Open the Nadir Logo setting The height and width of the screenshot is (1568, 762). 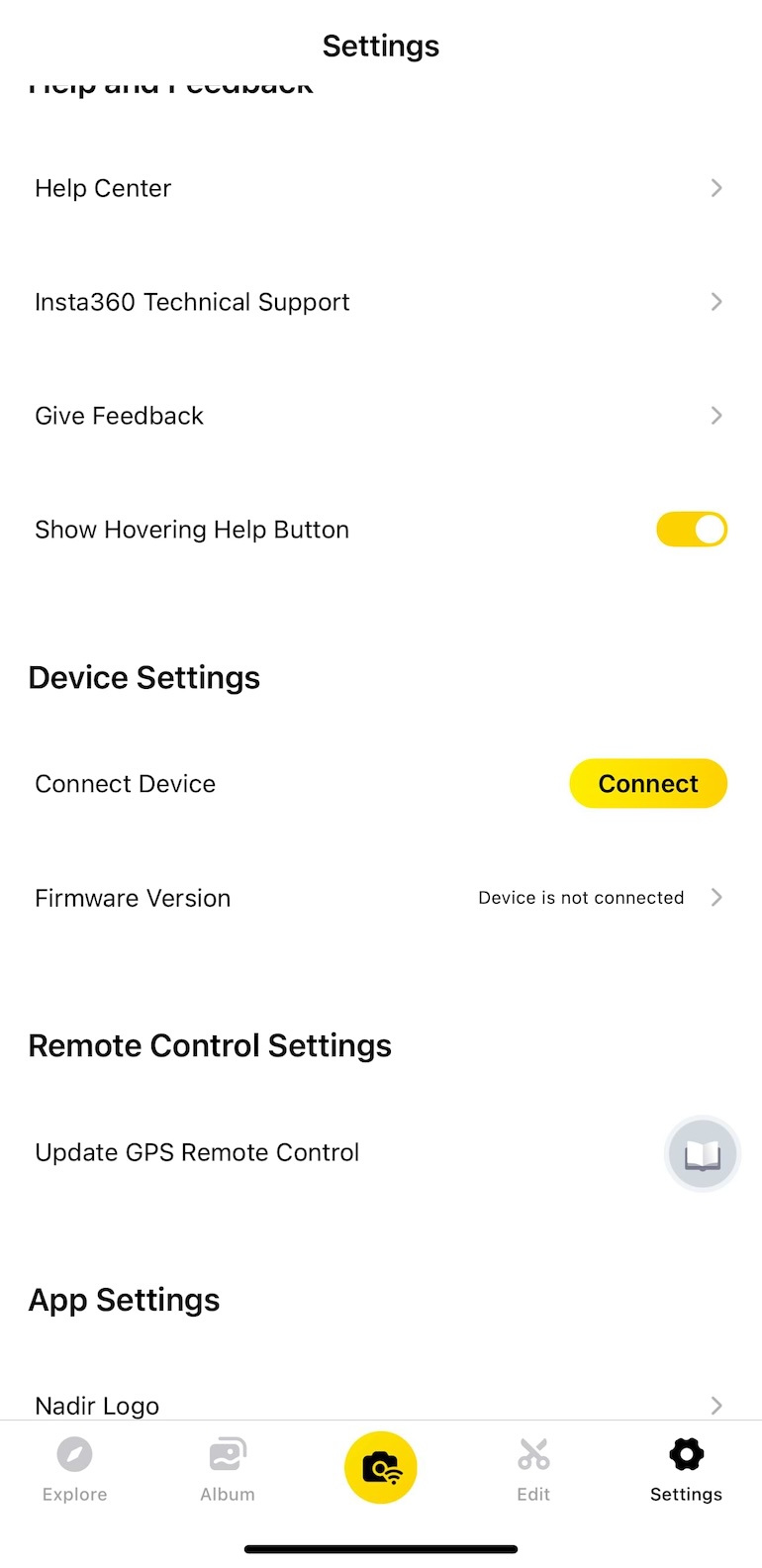(380, 1404)
